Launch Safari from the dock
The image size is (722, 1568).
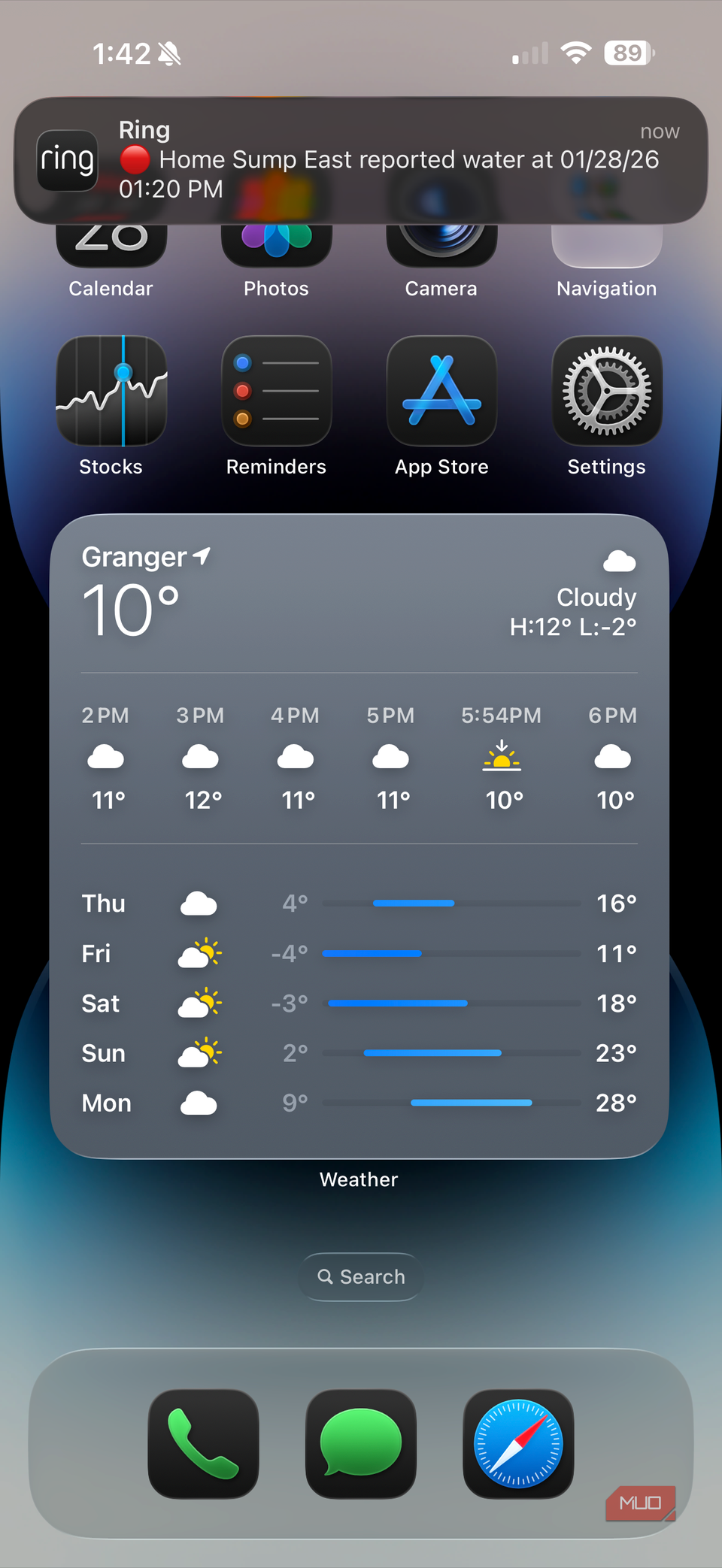518,1443
